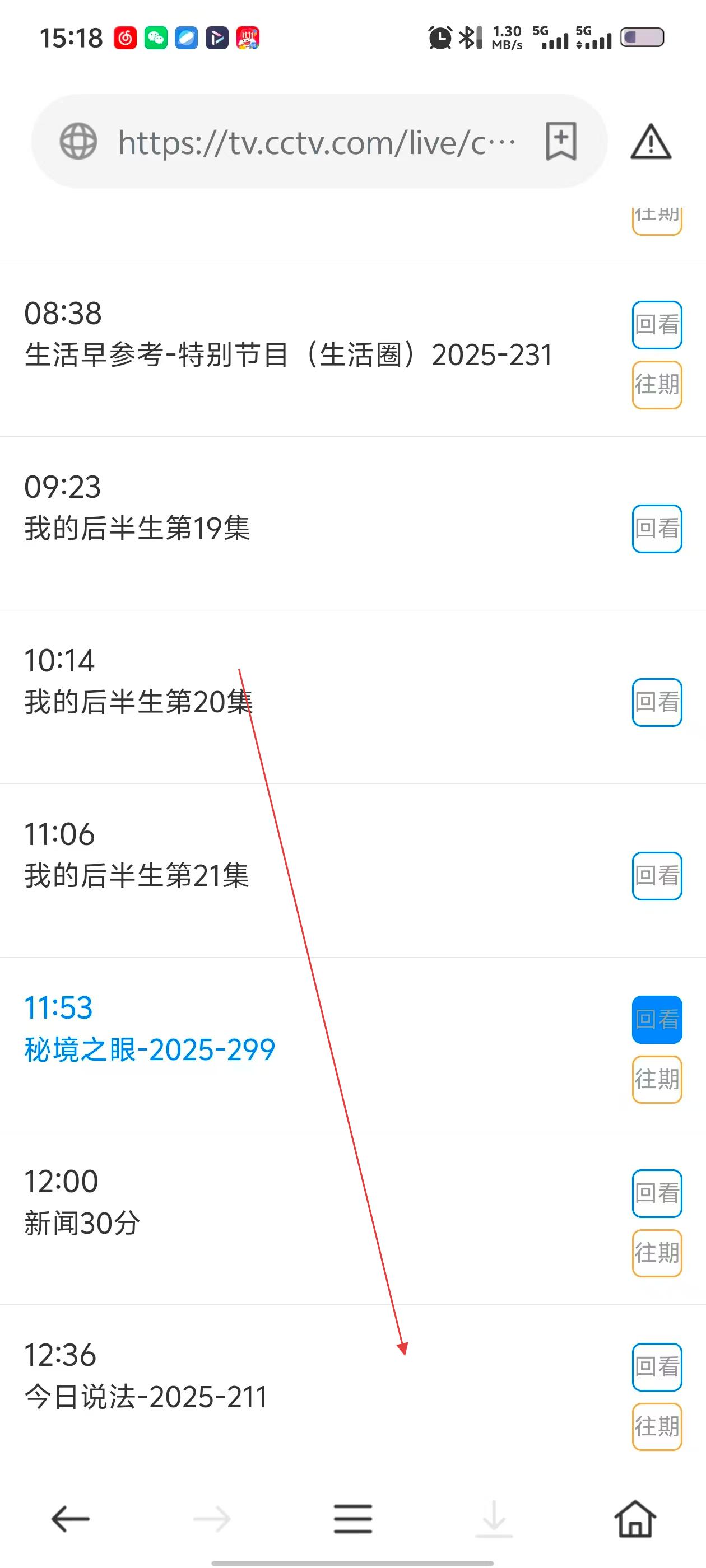Image resolution: width=706 pixels, height=1568 pixels.
Task: Open the warning triangle icon
Action: [651, 142]
